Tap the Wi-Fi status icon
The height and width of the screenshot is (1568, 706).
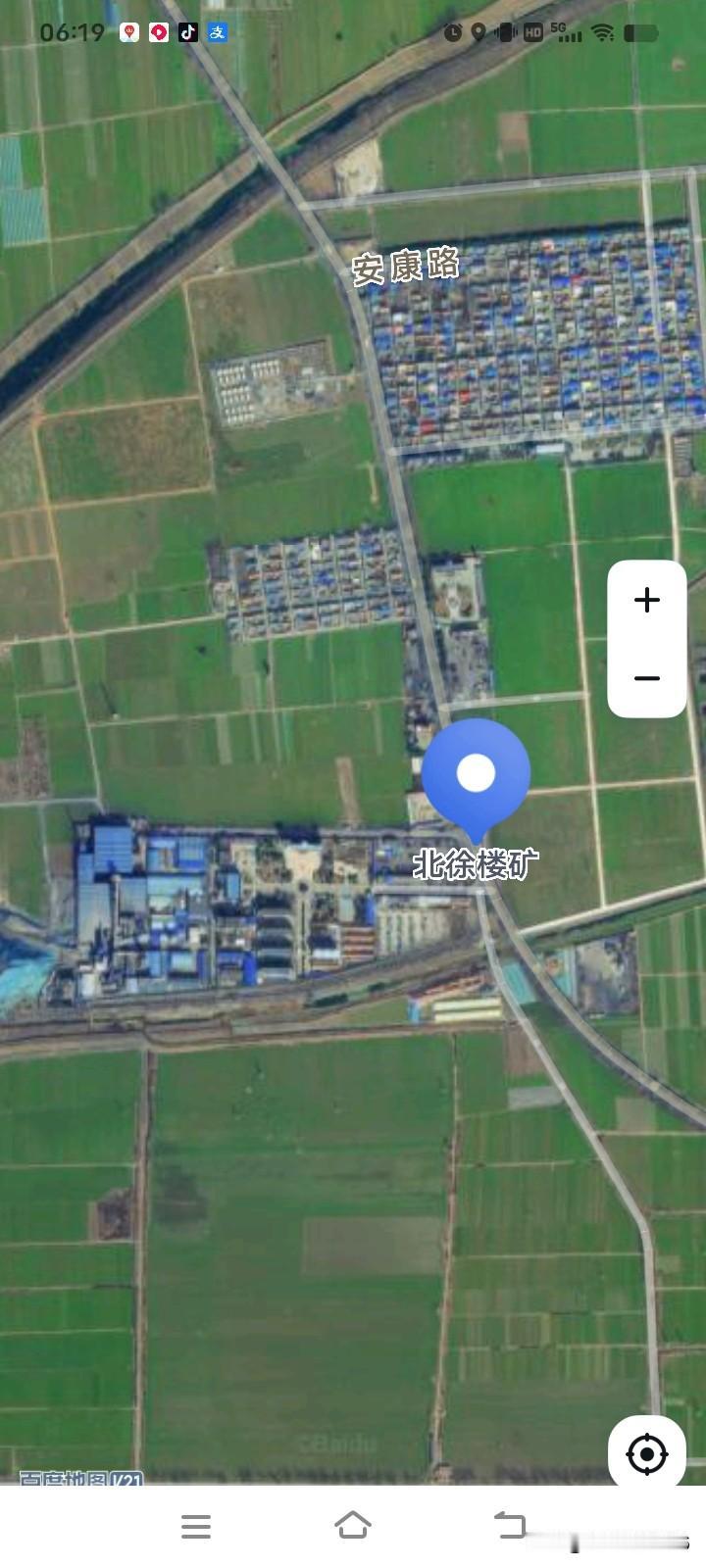point(602,32)
